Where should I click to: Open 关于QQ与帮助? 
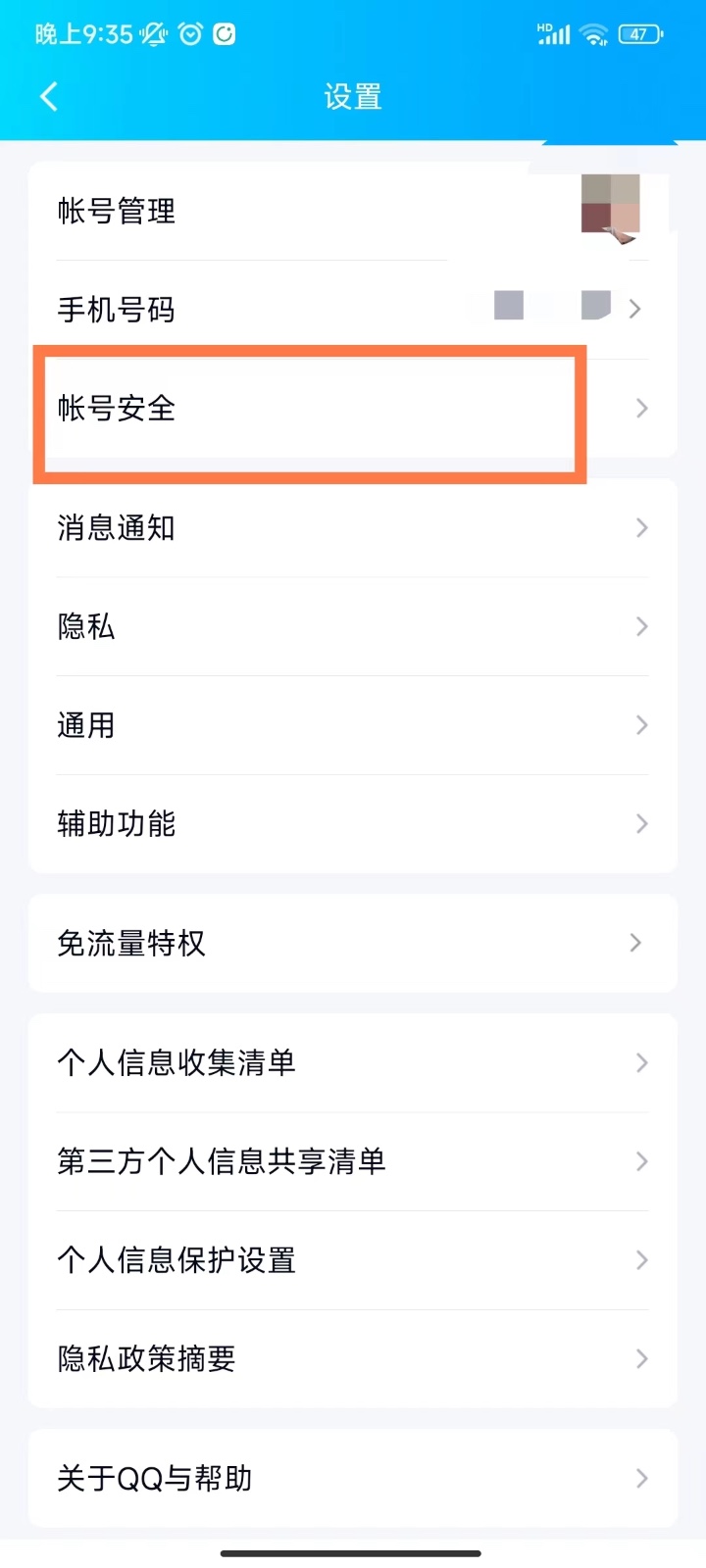pos(155,1478)
